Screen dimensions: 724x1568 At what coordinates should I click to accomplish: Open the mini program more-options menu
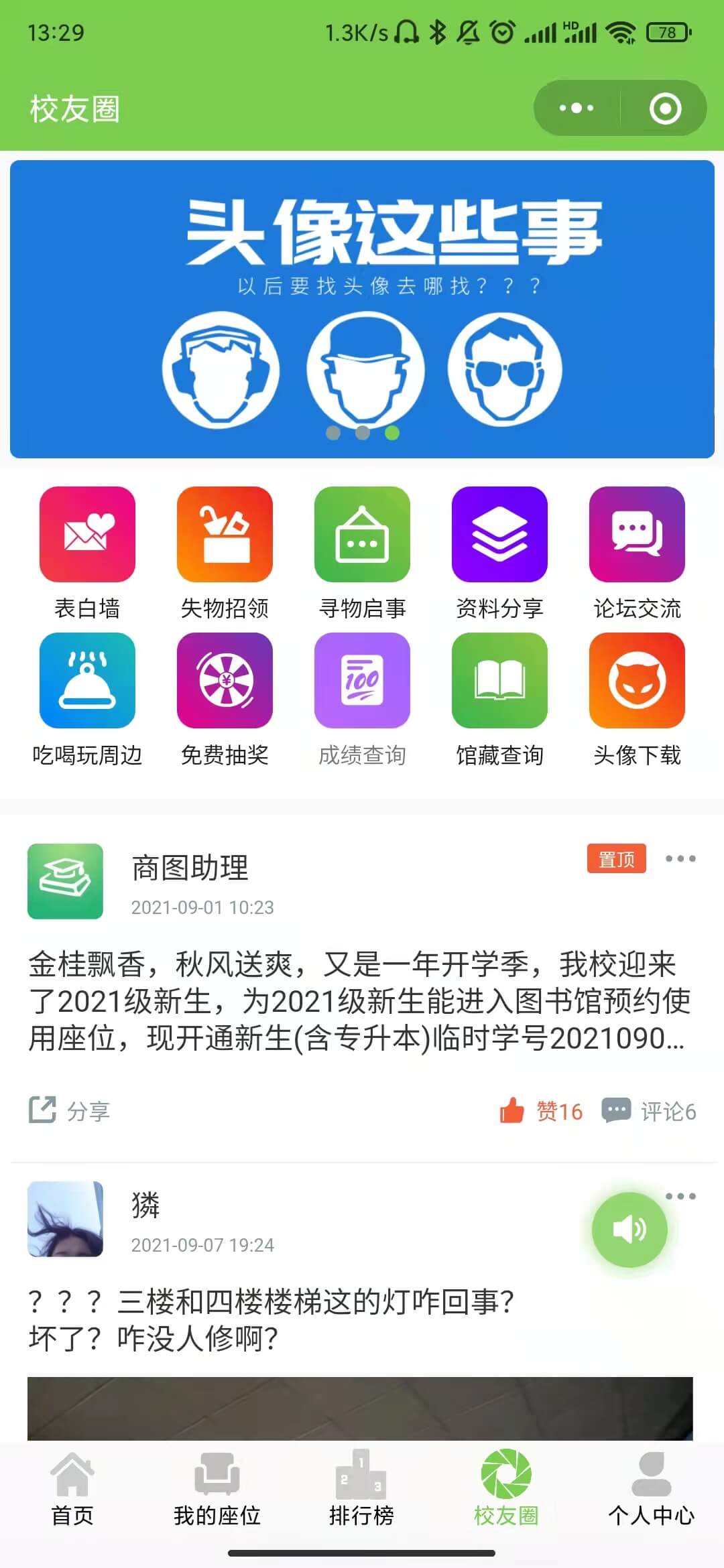tap(577, 108)
